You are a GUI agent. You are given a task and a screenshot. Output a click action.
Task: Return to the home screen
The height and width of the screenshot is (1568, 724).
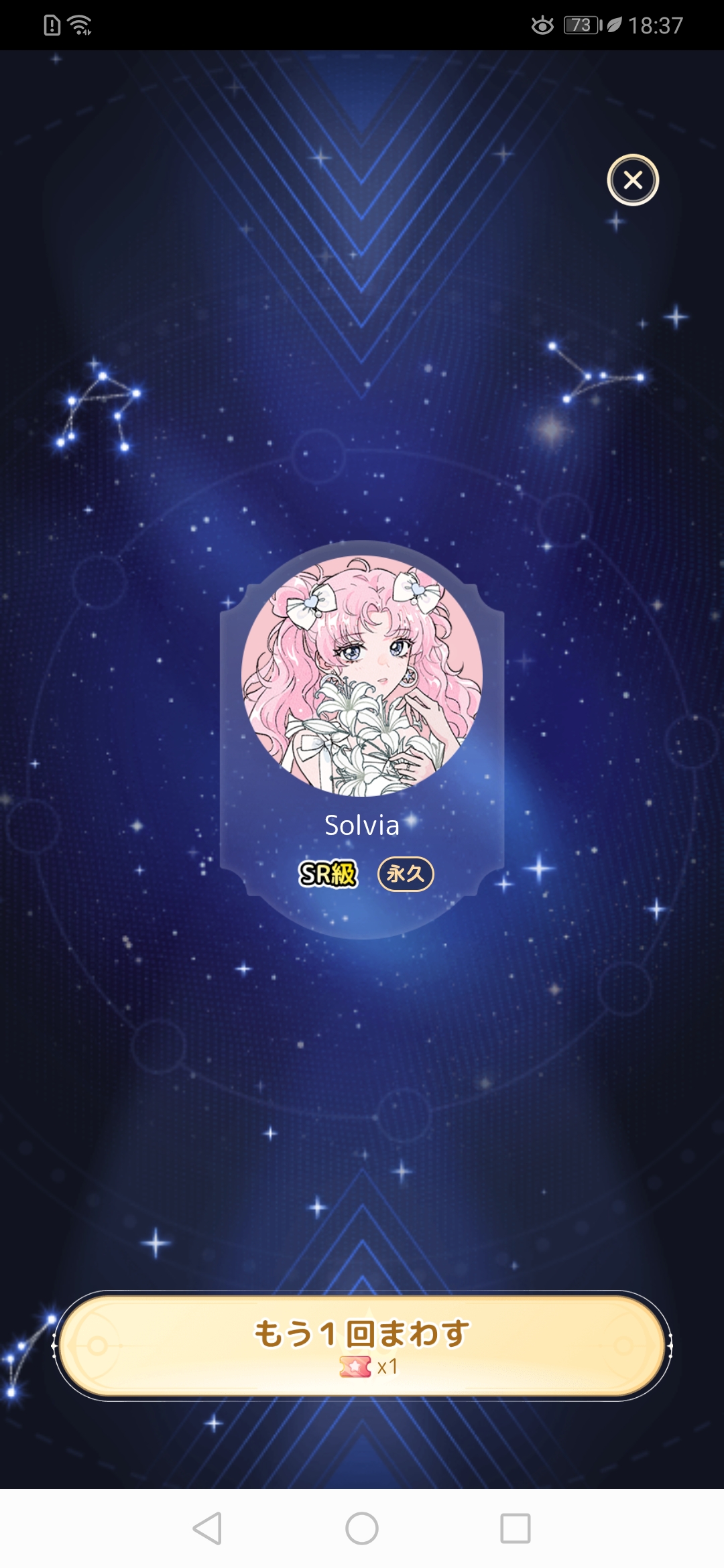(x=362, y=1528)
